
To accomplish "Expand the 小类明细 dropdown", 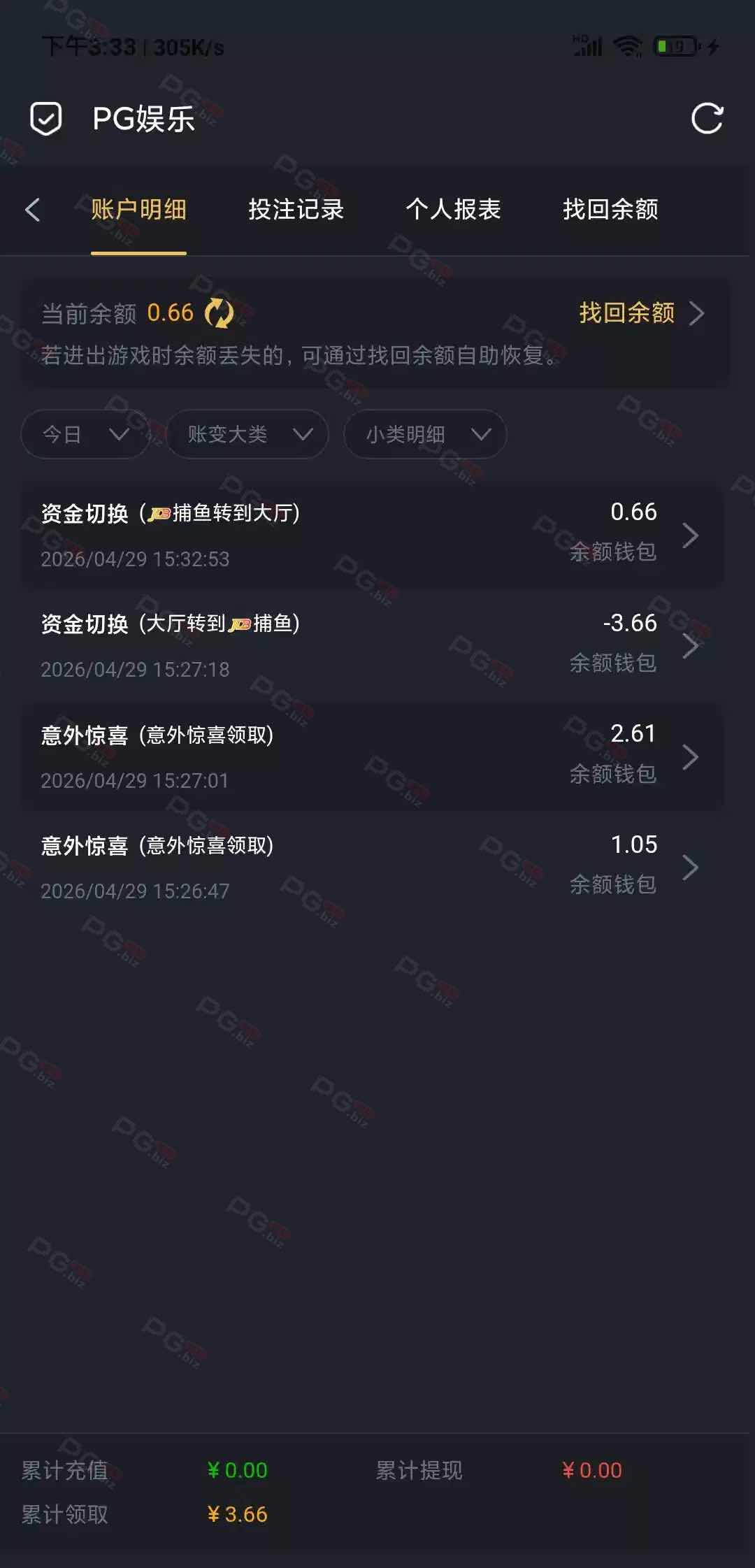I will pyautogui.click(x=425, y=434).
